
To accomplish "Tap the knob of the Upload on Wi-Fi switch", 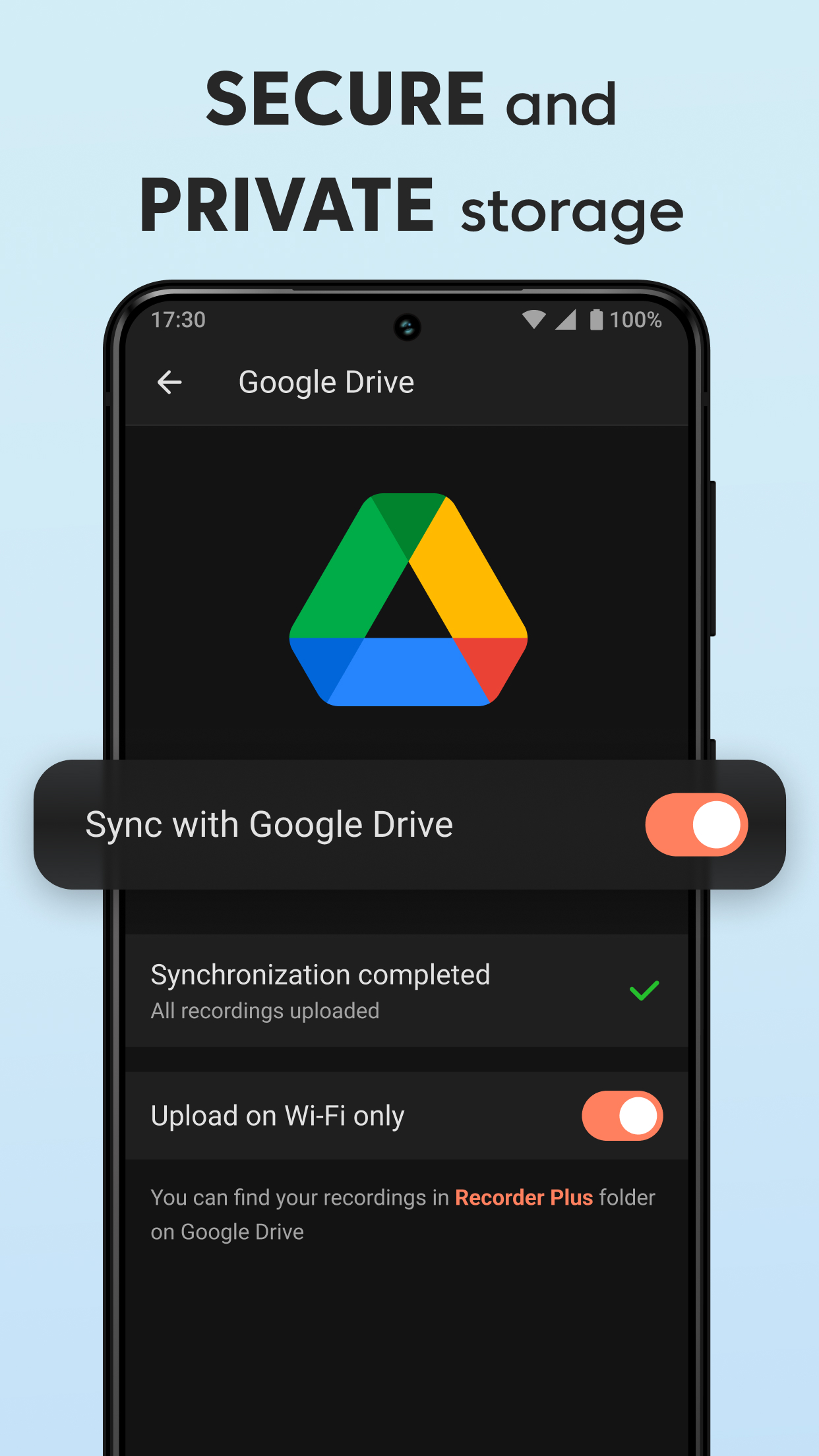I will tap(637, 1115).
